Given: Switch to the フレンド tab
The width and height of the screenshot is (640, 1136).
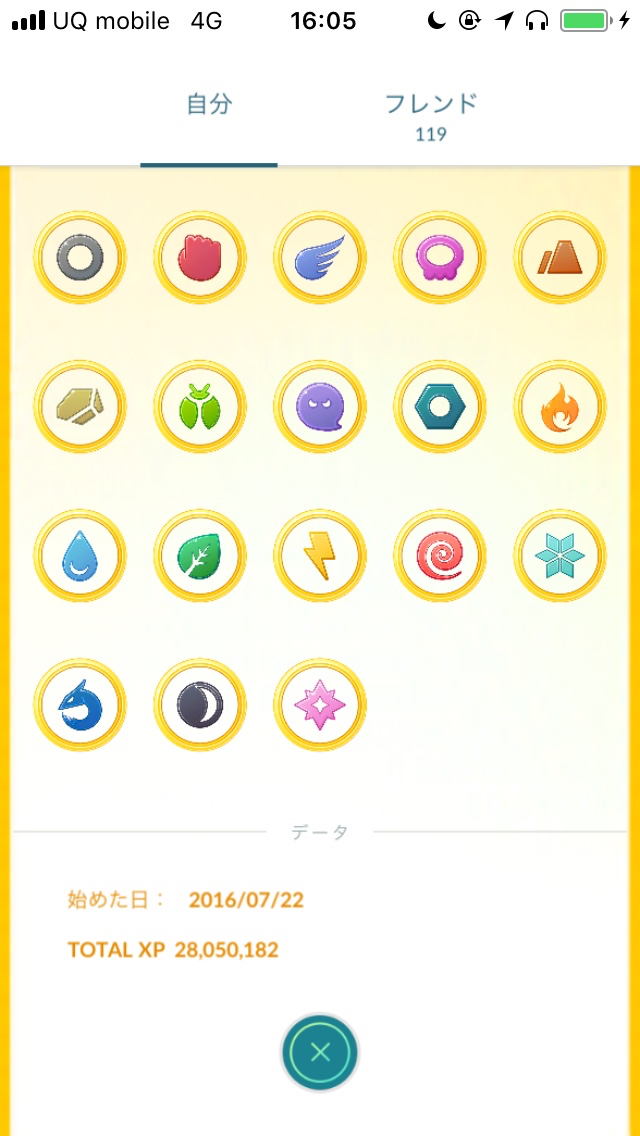Looking at the screenshot, I should tap(431, 115).
